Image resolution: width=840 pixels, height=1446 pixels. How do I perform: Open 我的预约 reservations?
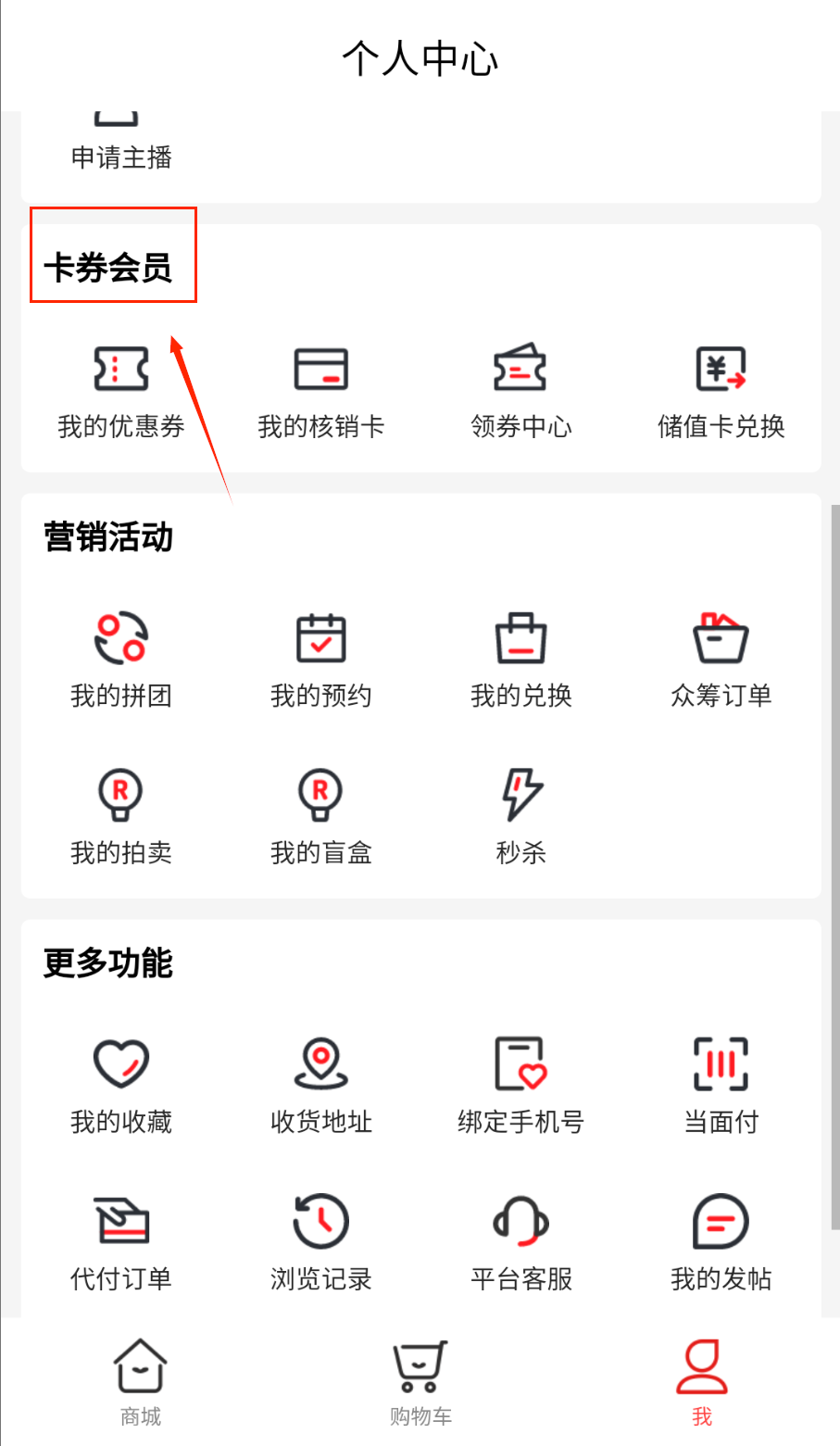[x=320, y=660]
